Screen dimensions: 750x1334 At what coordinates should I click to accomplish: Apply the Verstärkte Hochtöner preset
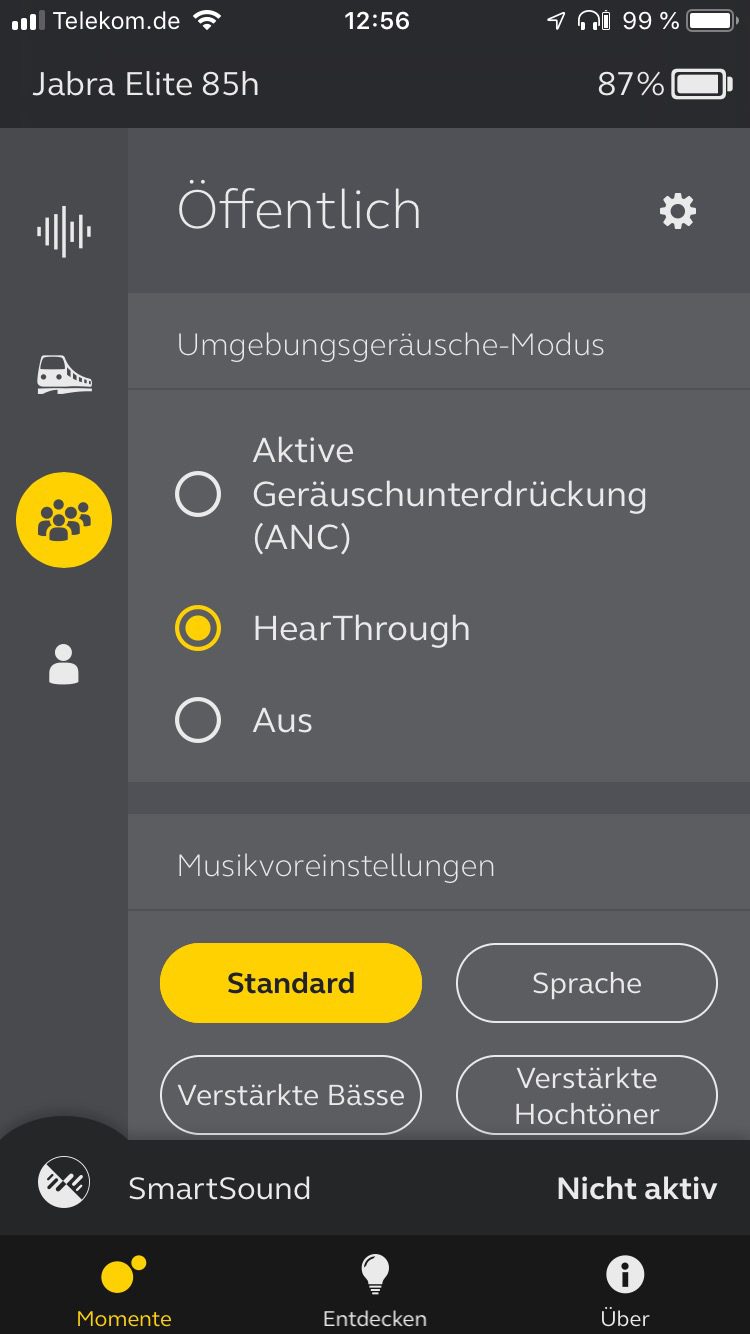(587, 1095)
